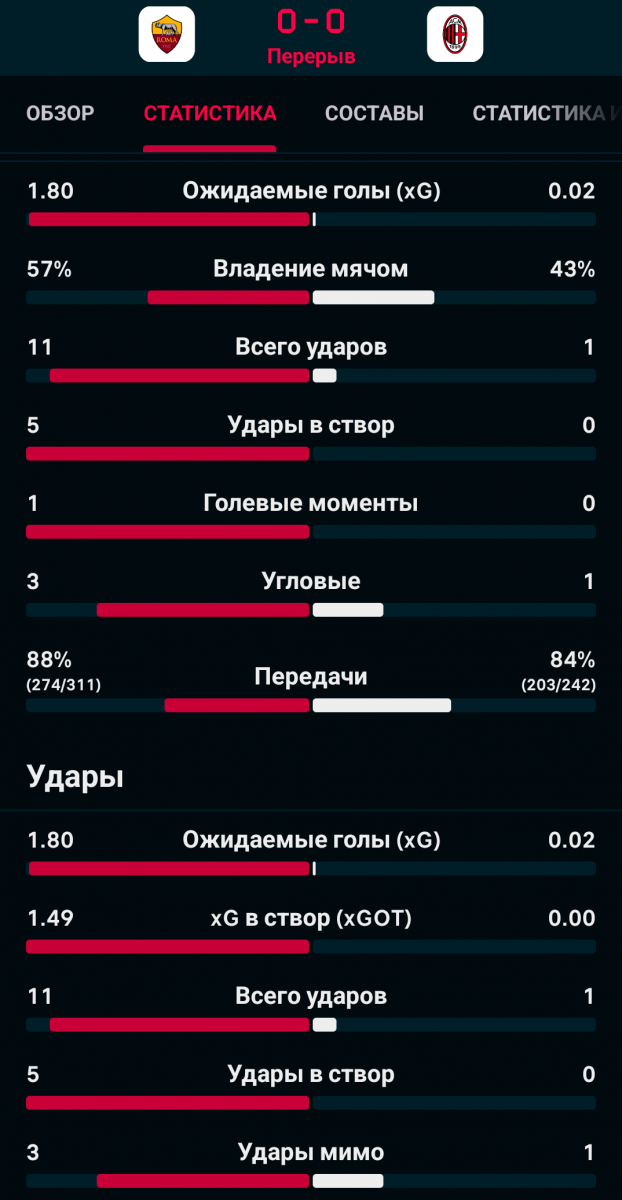Open the Составы tab
622x1200 pixels.
pos(374,113)
